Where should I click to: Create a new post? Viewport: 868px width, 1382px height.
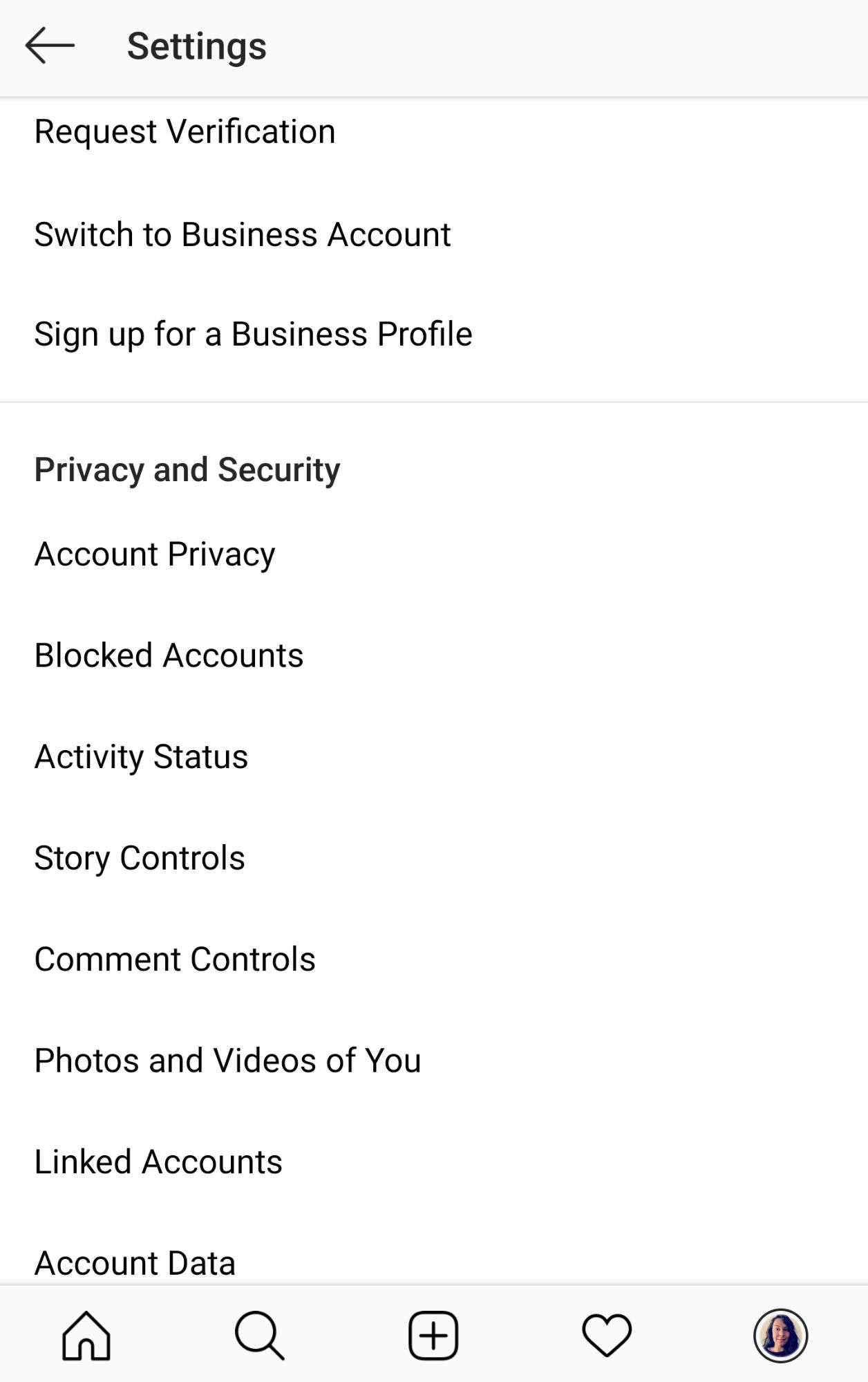tap(433, 1335)
